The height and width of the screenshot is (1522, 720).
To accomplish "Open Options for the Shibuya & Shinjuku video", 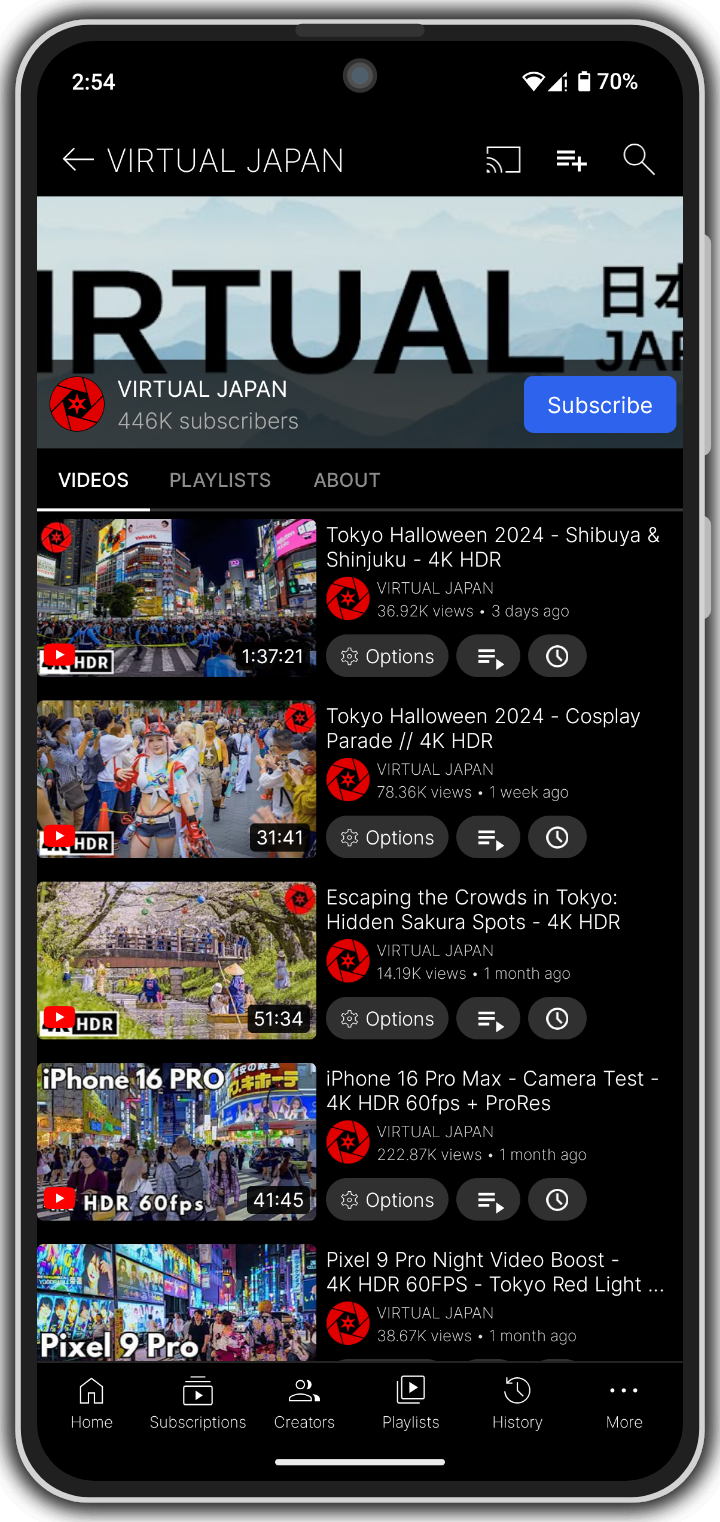I will (x=387, y=657).
